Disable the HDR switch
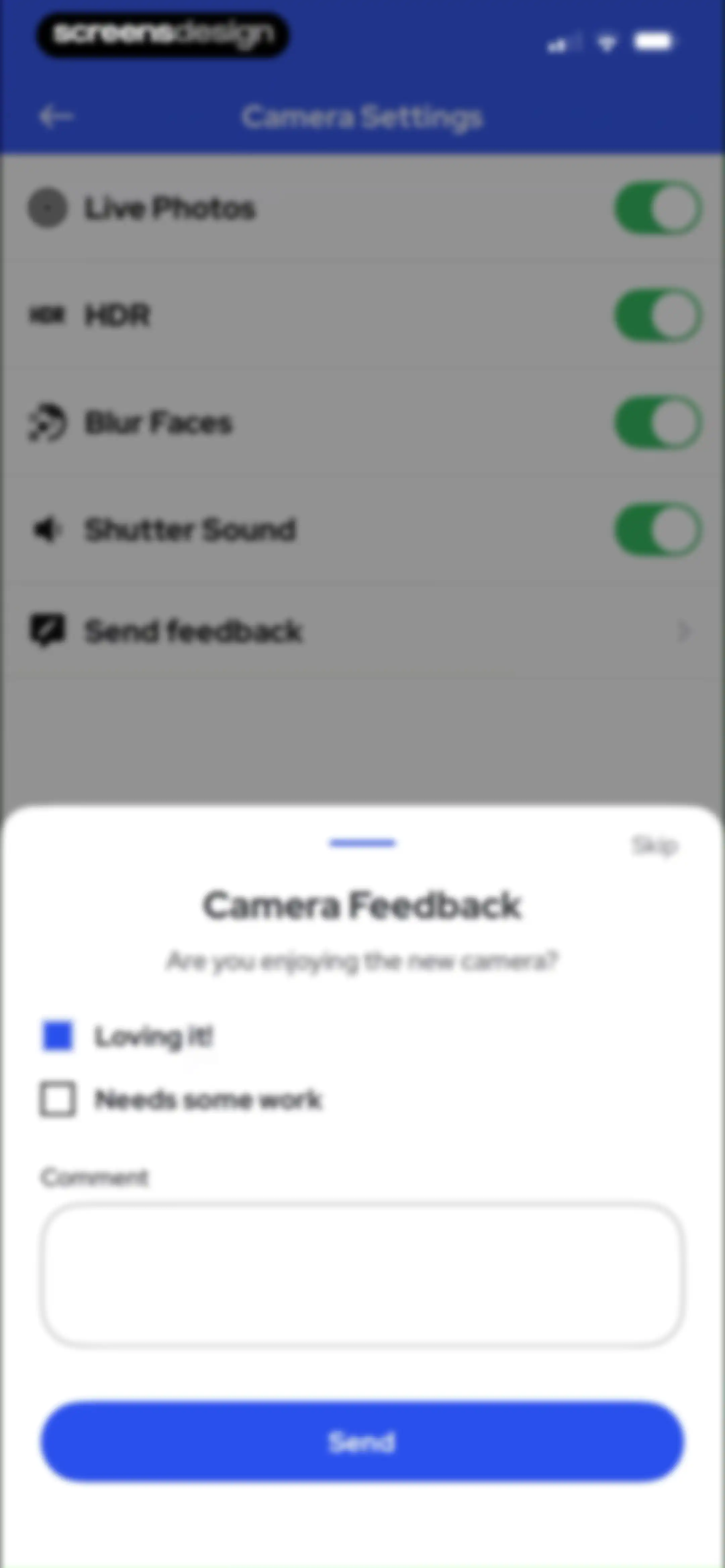This screenshot has height=1568, width=725. tap(658, 315)
